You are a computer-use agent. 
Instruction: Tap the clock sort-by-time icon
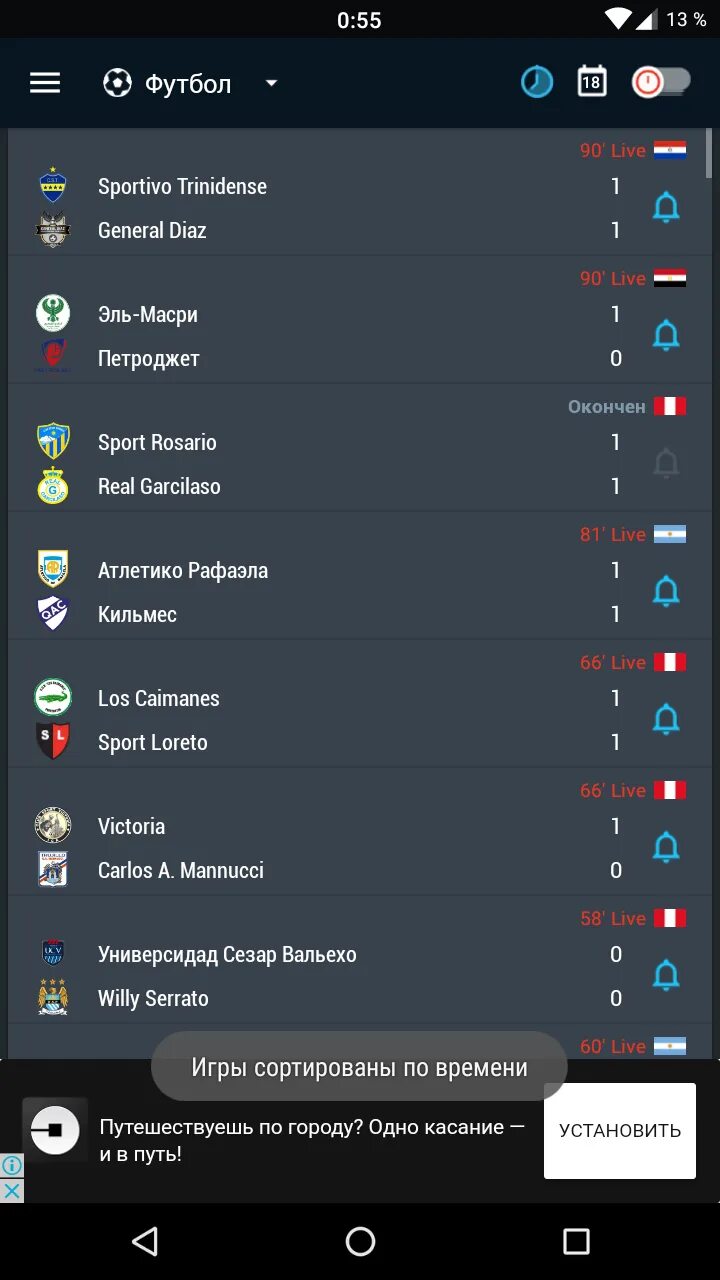click(x=537, y=82)
